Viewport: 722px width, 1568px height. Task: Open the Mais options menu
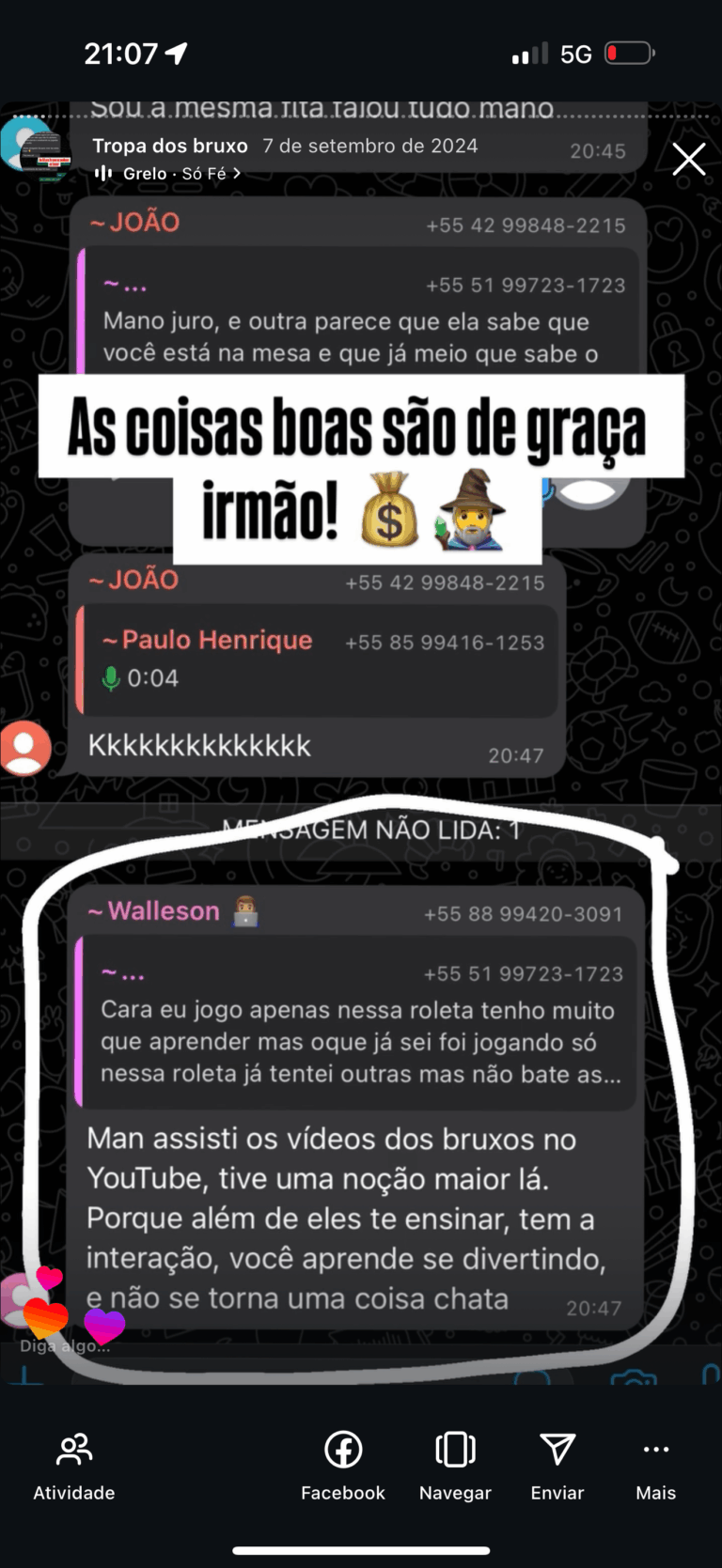pyautogui.click(x=655, y=1465)
